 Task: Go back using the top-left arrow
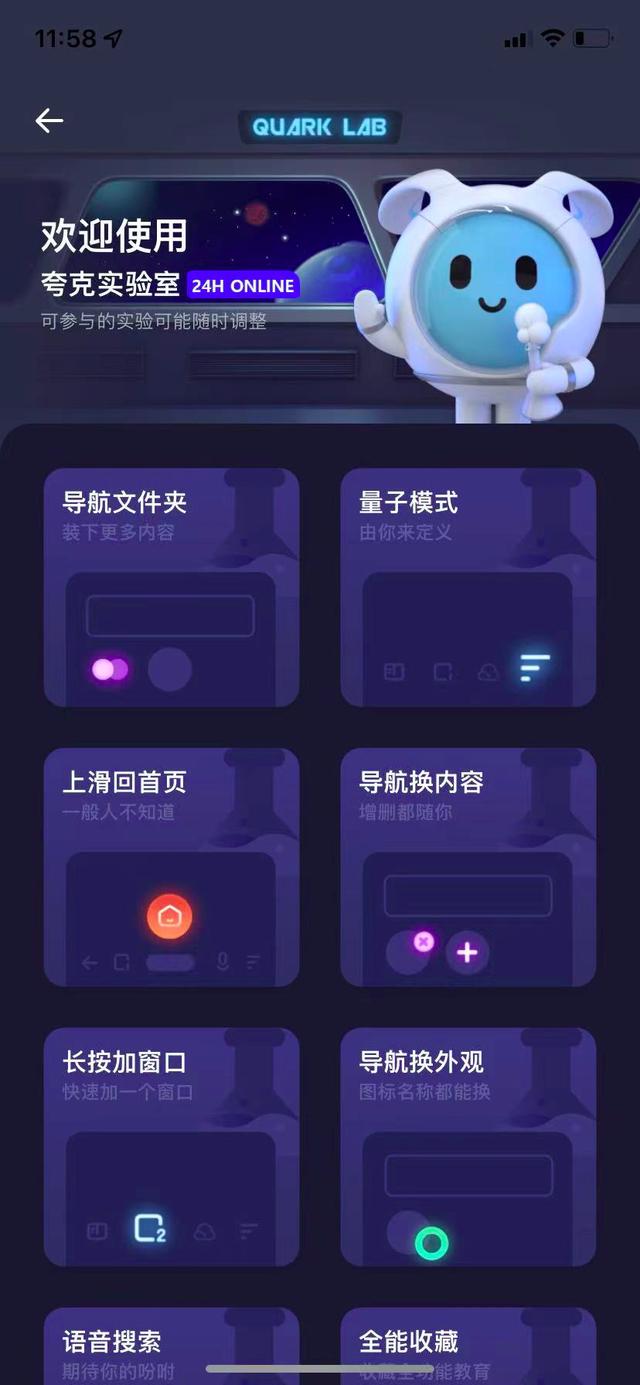point(49,121)
